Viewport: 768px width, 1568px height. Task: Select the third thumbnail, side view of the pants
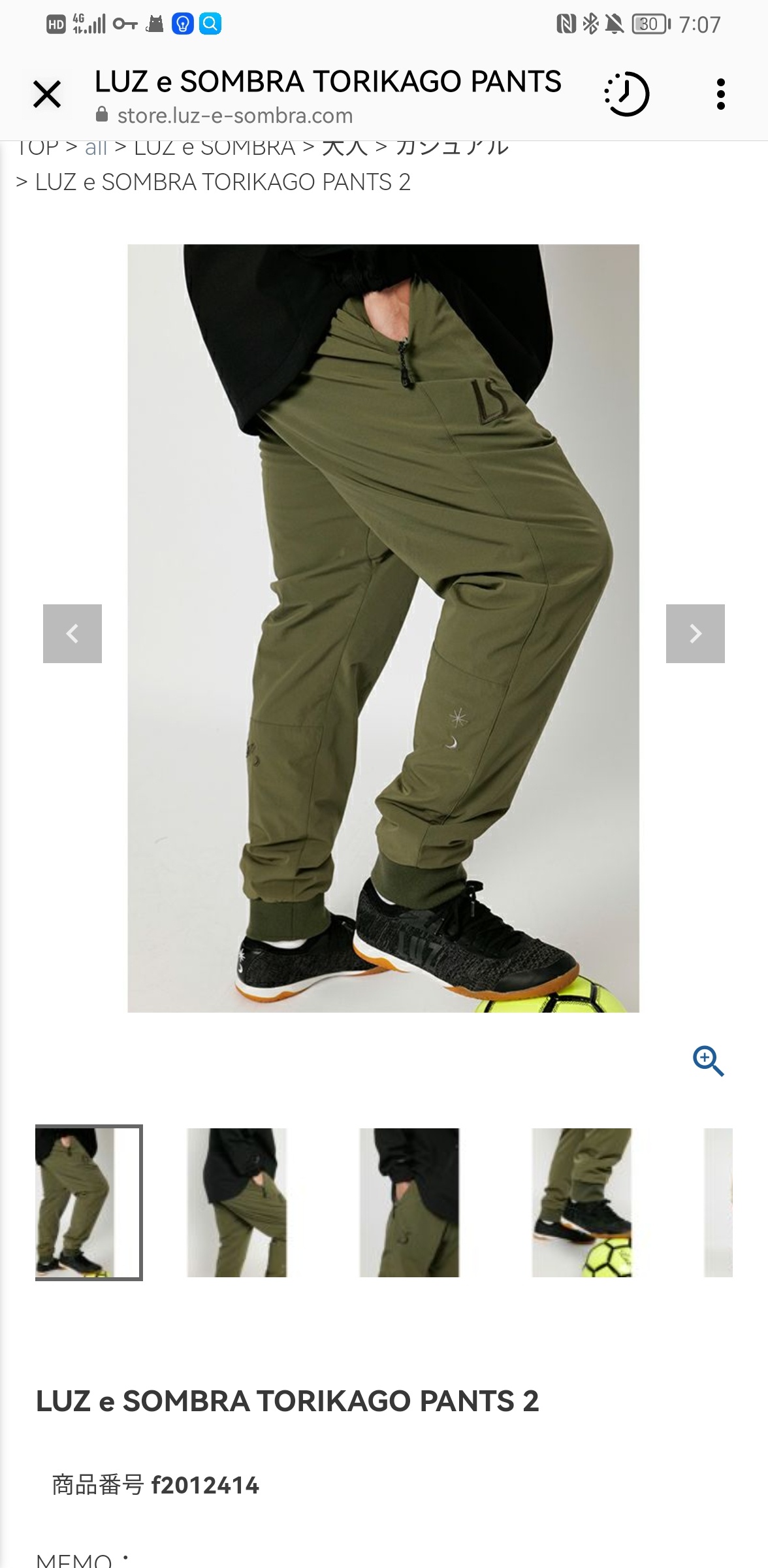click(409, 1202)
